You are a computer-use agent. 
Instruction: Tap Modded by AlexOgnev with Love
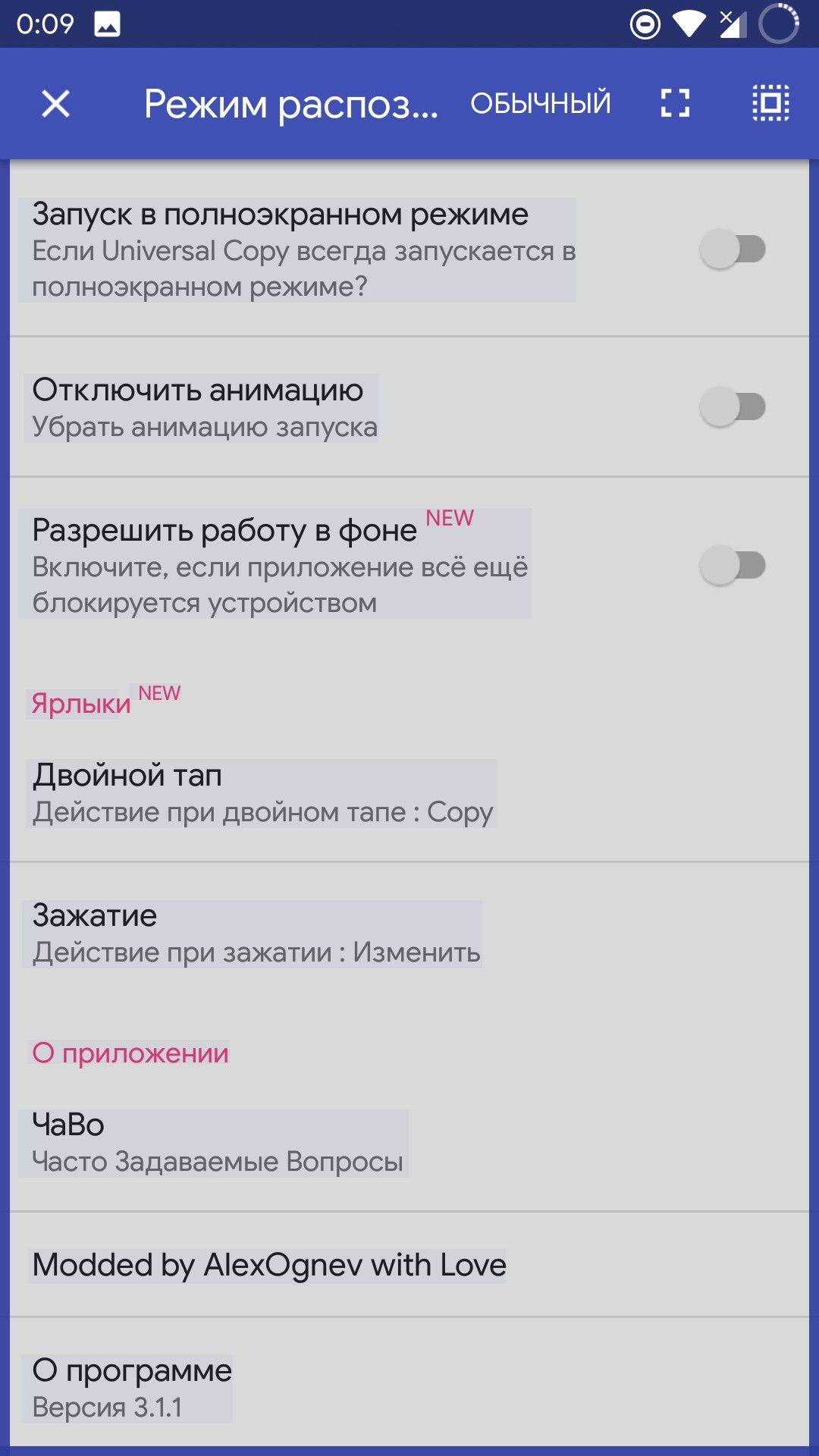tap(268, 1265)
